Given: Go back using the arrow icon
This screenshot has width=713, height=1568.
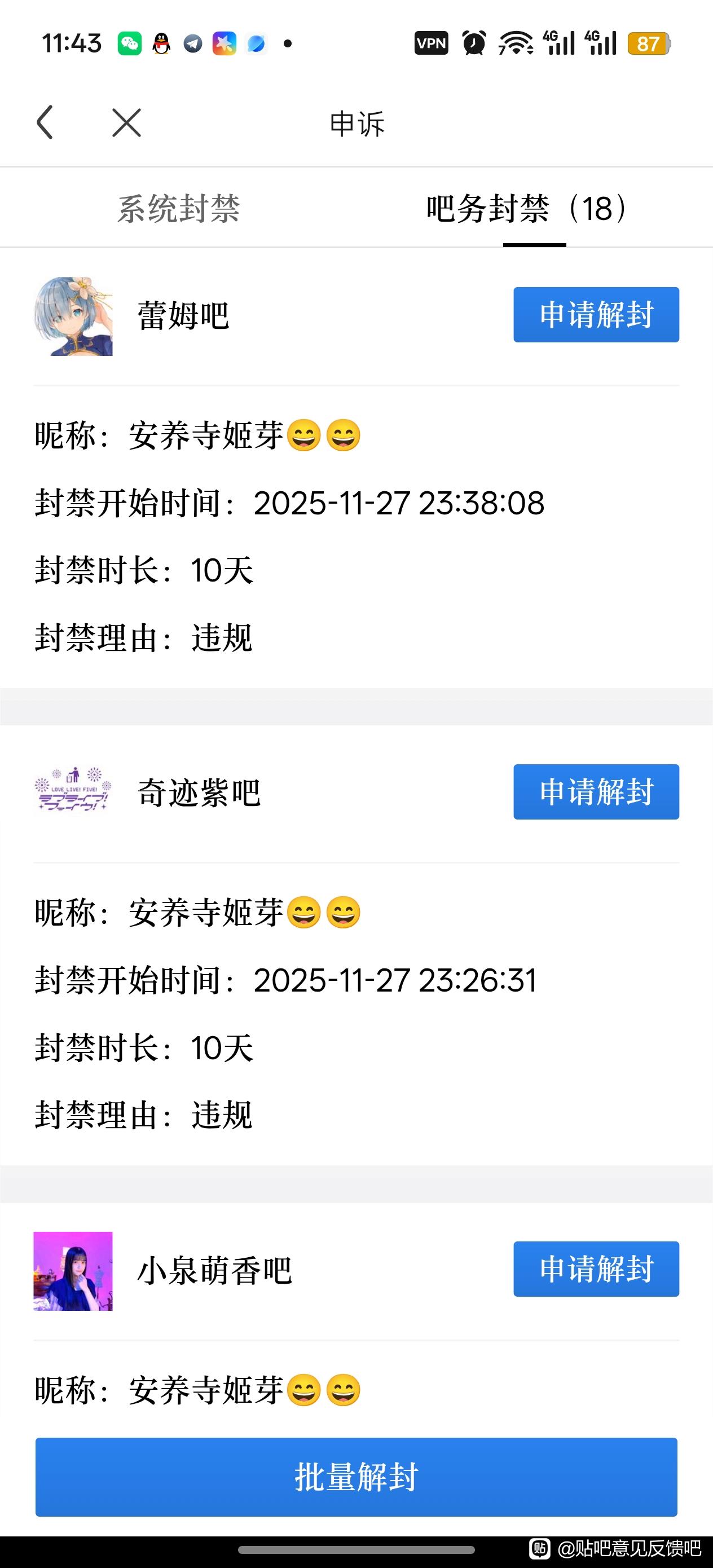Looking at the screenshot, I should click(x=45, y=122).
